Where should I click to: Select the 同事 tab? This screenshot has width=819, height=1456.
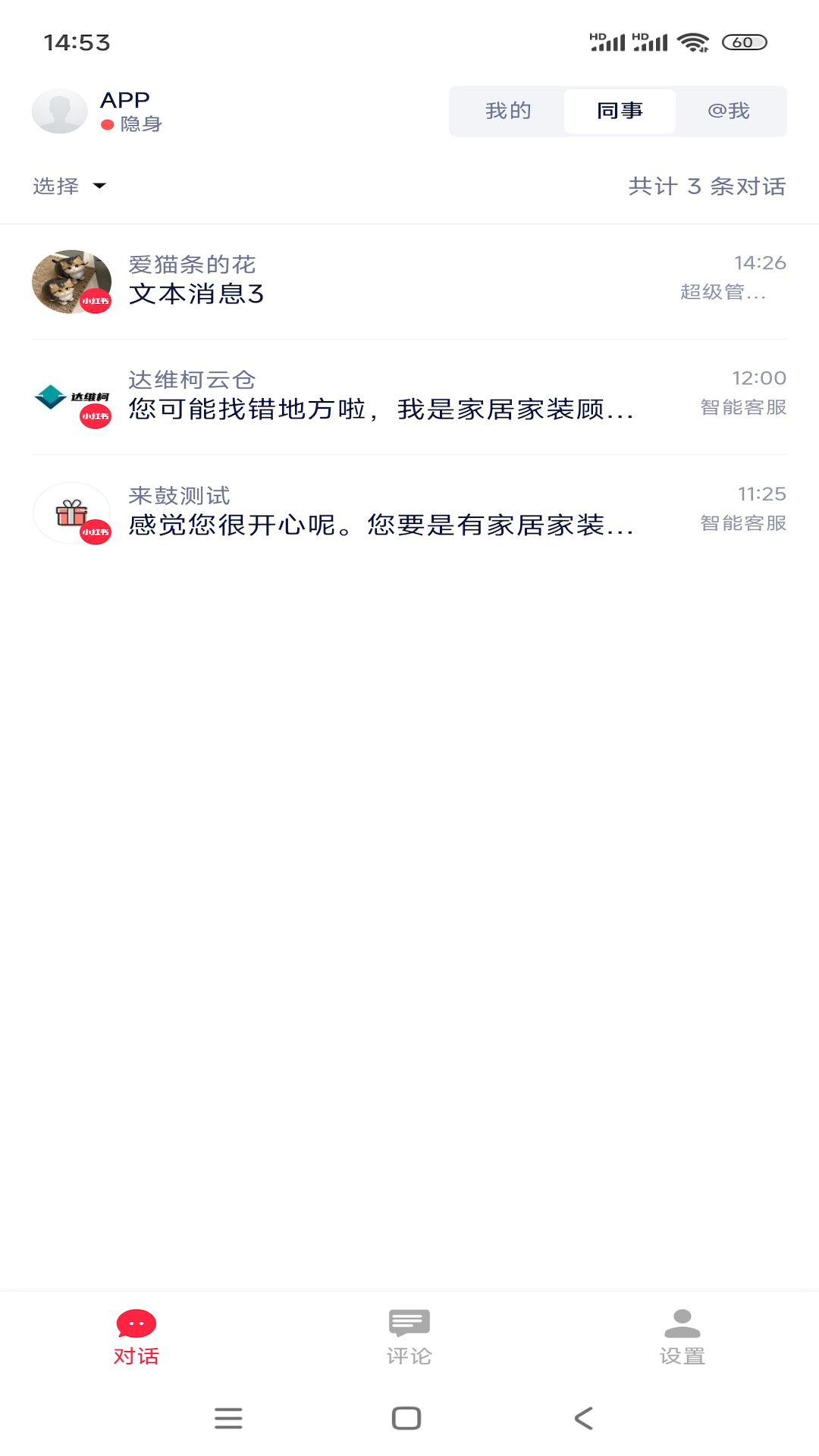pyautogui.click(x=620, y=111)
